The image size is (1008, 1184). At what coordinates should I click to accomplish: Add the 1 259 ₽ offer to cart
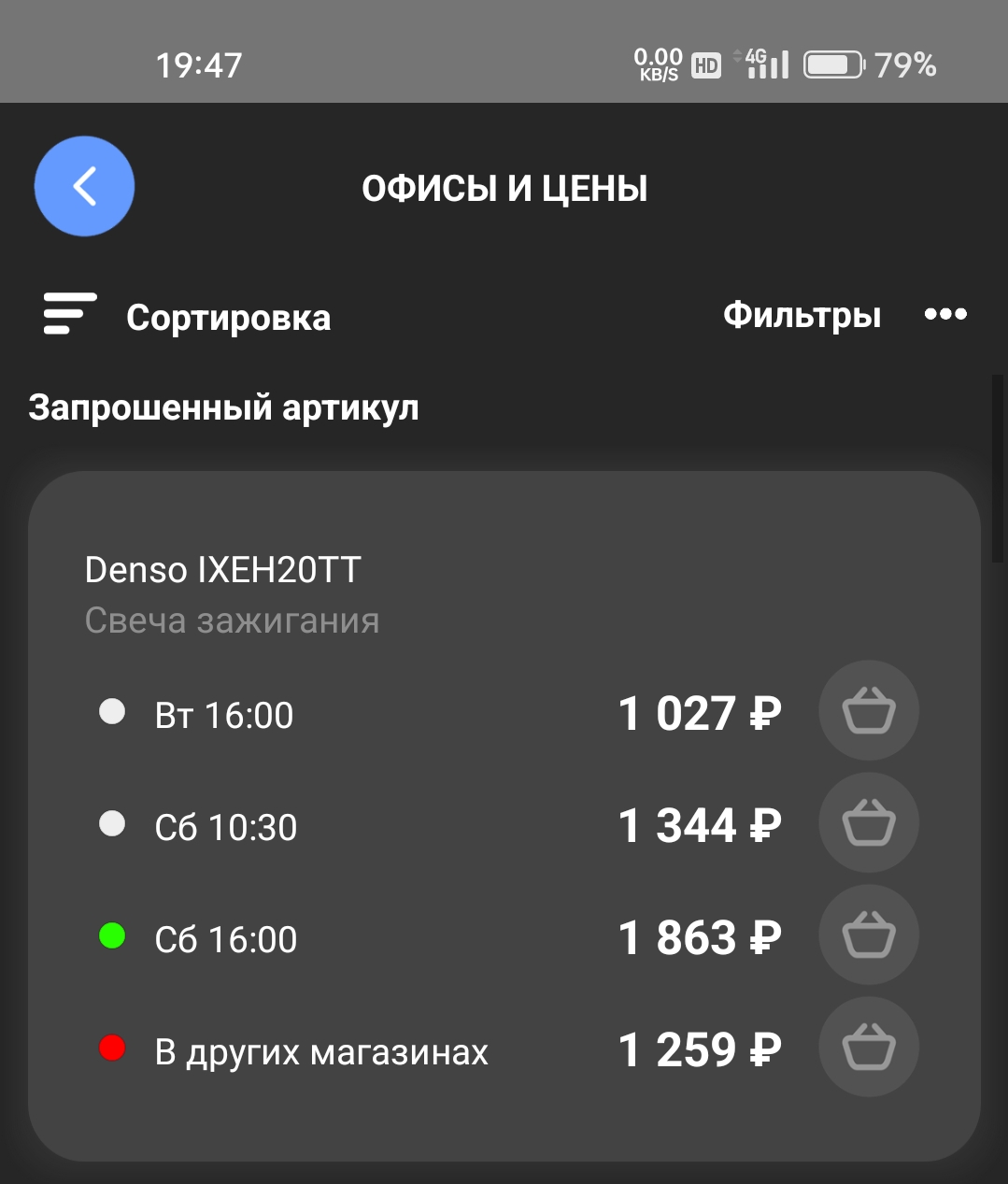point(869,1048)
